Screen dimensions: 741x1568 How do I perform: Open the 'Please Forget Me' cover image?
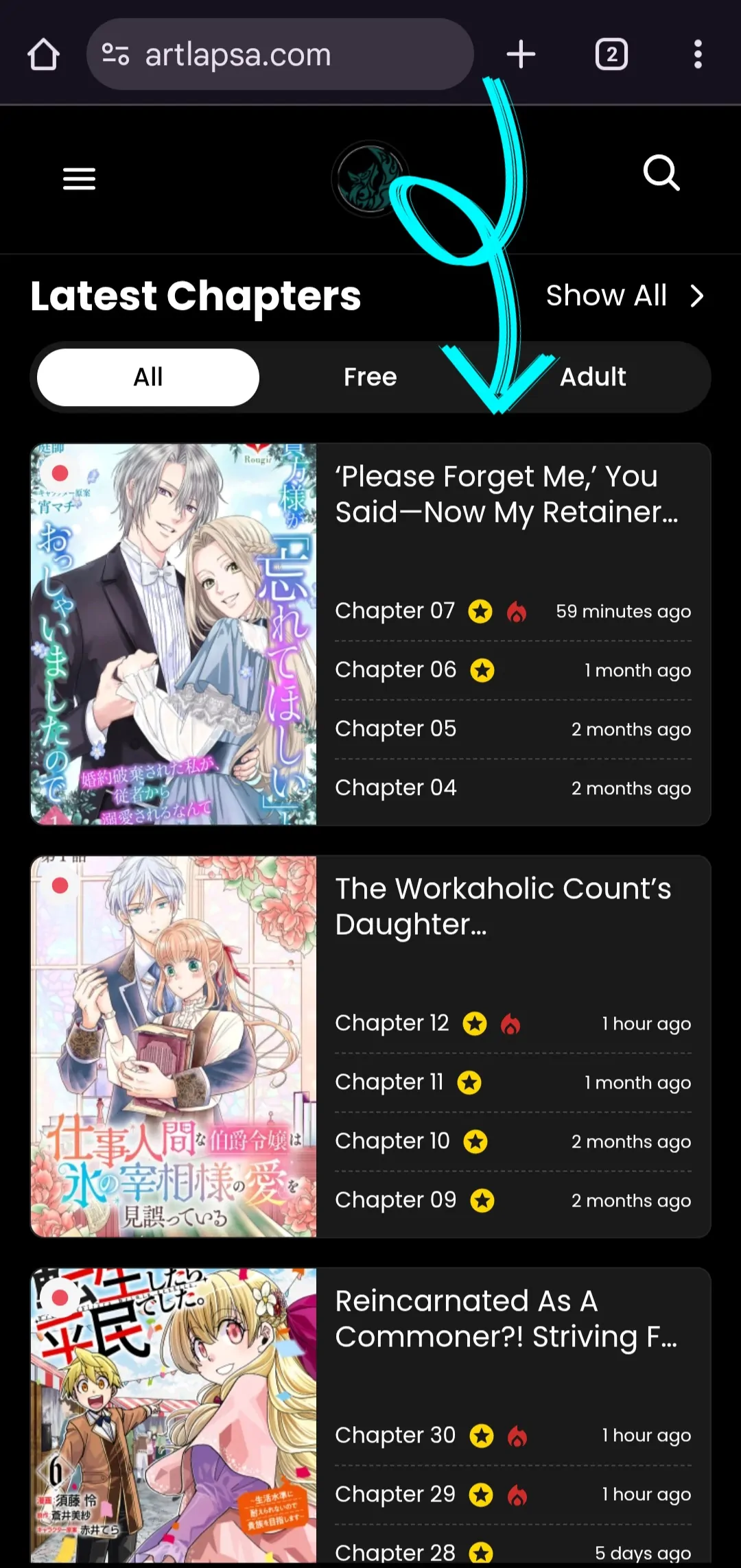coord(174,634)
